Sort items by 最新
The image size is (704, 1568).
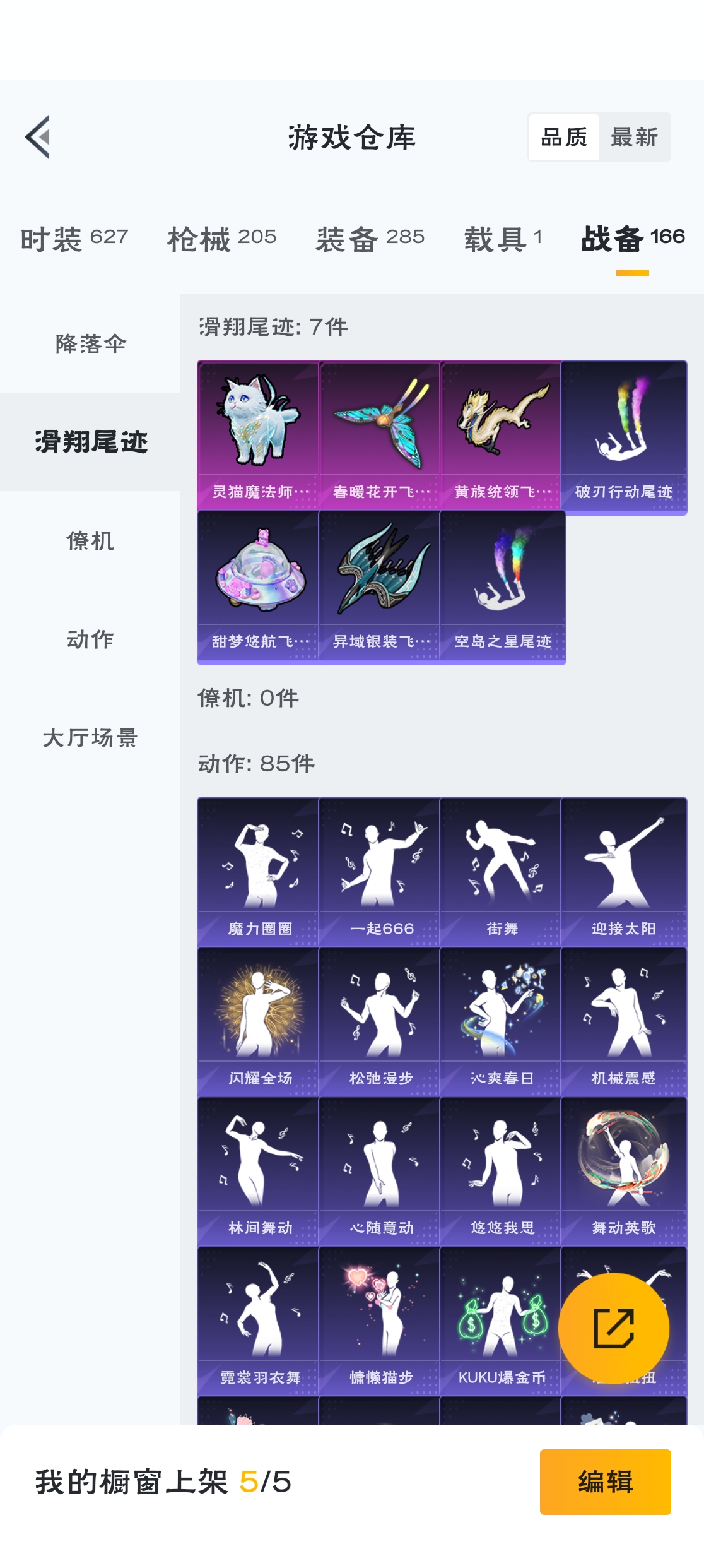(634, 137)
